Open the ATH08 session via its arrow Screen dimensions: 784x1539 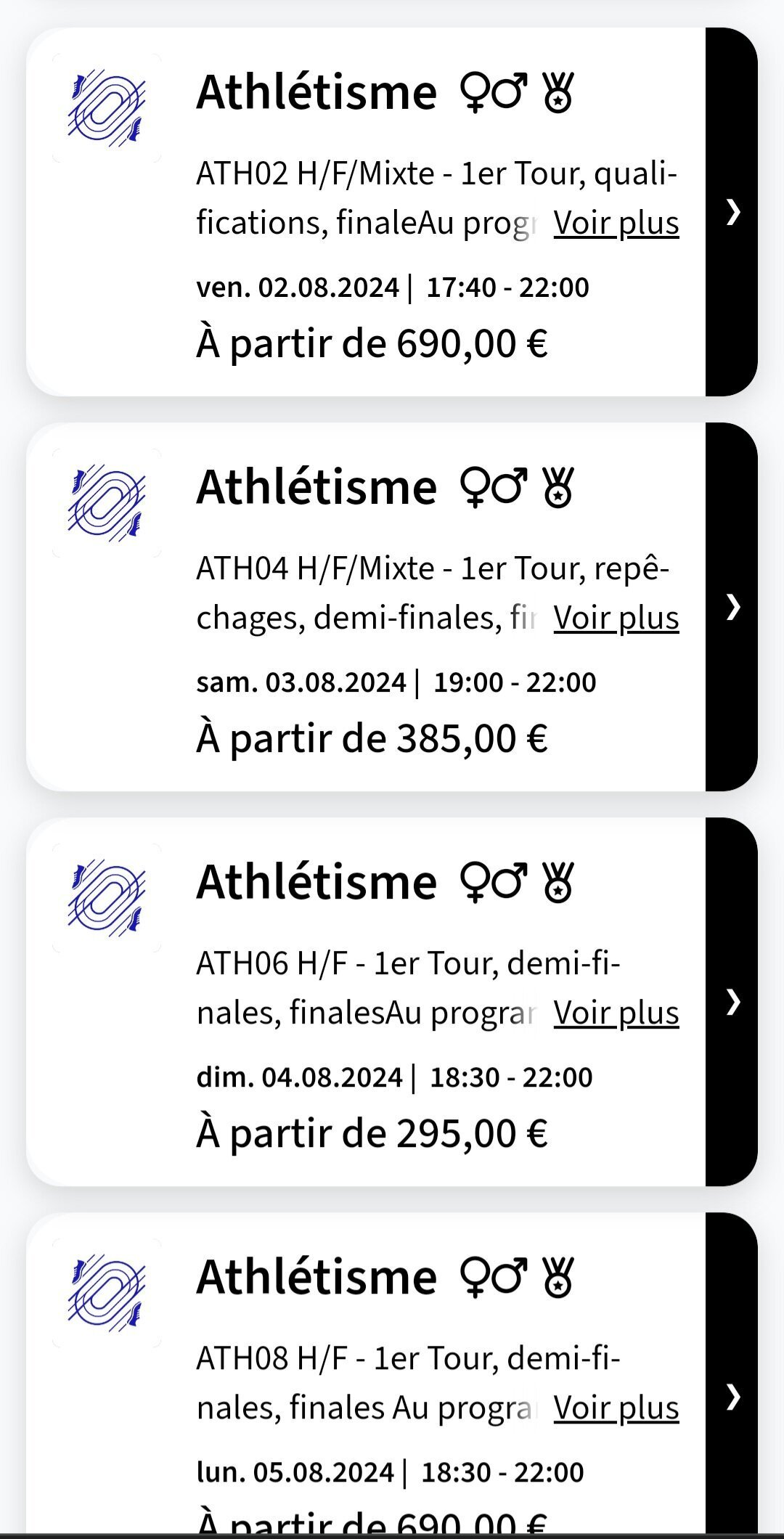click(x=732, y=1395)
